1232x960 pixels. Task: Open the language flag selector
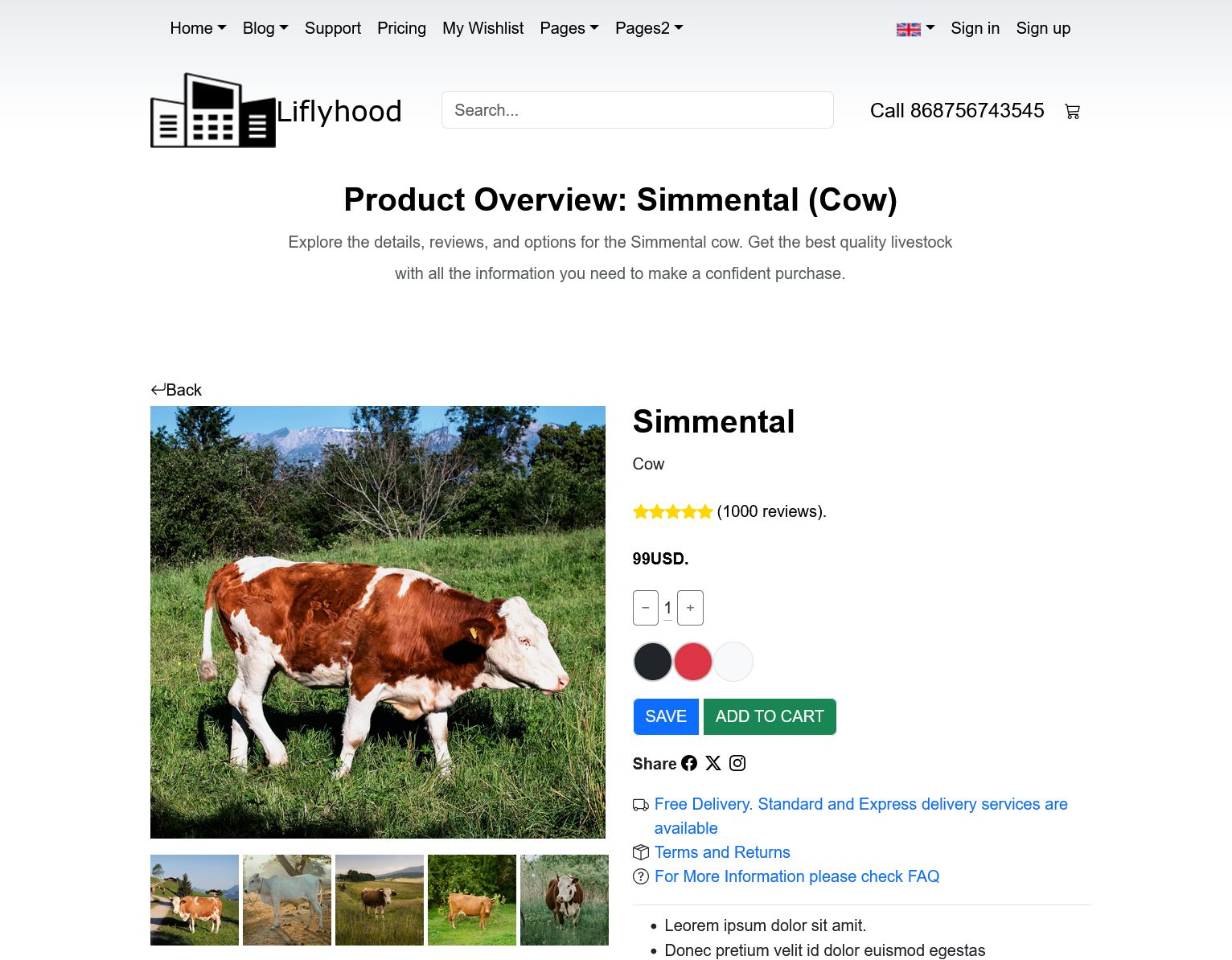[x=915, y=29]
